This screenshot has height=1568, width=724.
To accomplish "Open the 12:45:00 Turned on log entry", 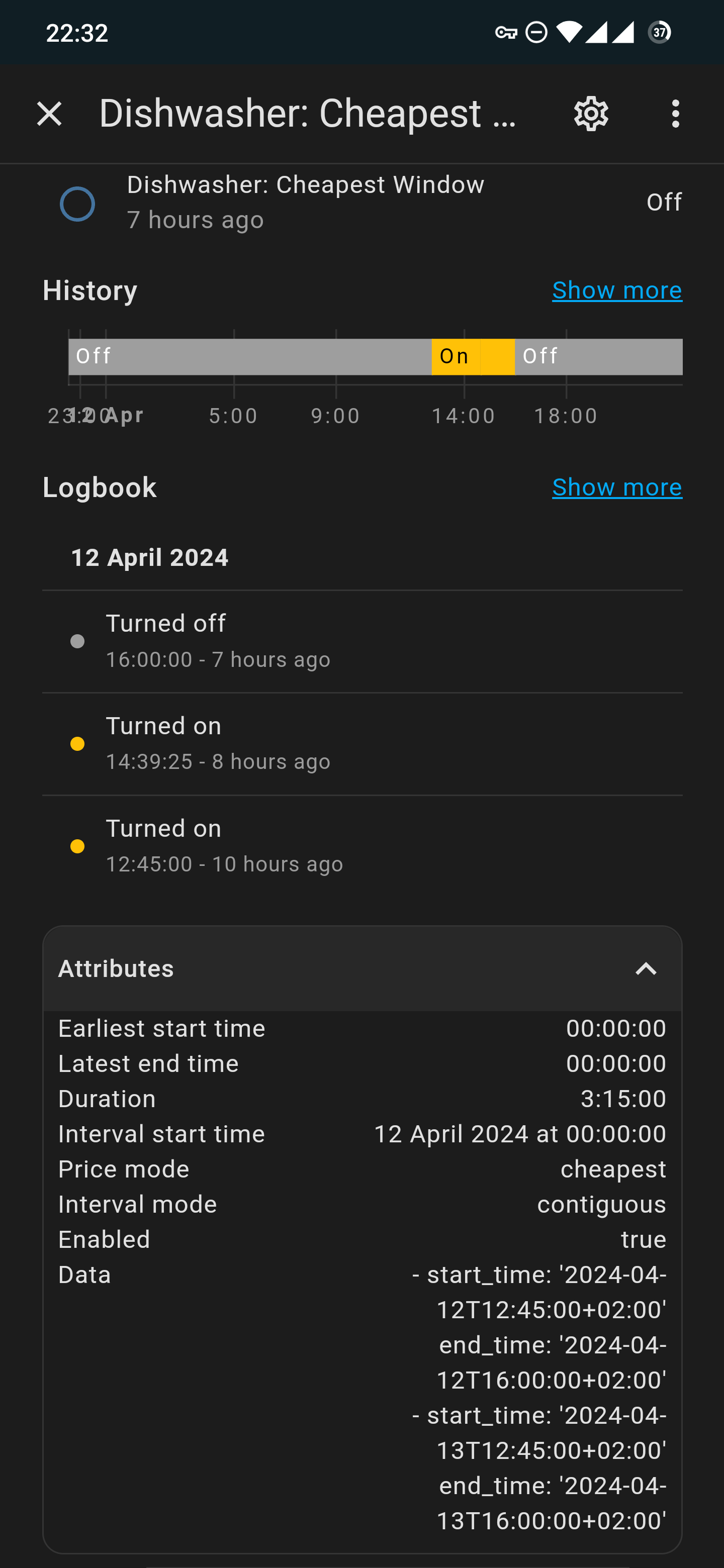I will [x=361, y=846].
